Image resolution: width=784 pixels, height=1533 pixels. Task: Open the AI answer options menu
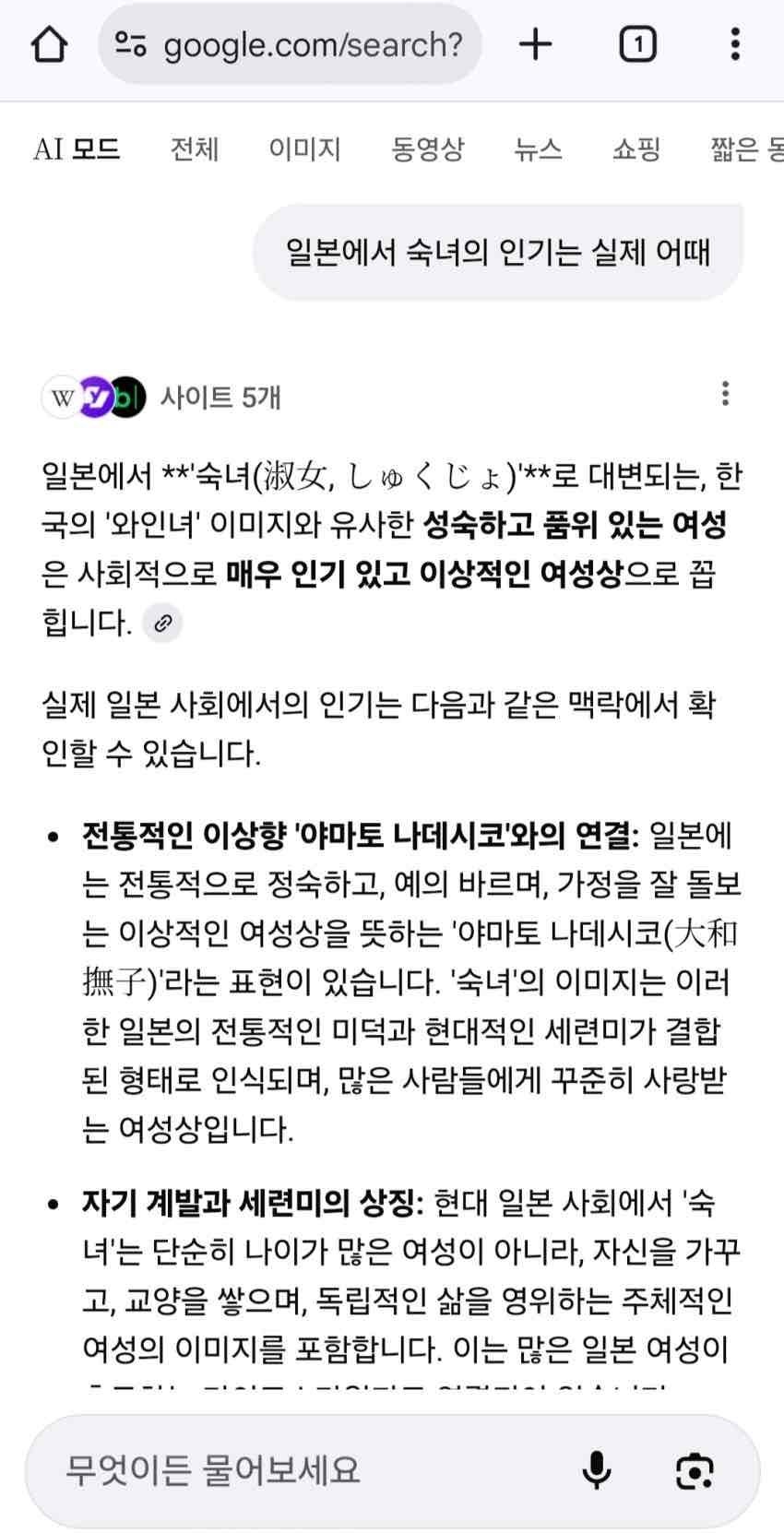tap(726, 394)
